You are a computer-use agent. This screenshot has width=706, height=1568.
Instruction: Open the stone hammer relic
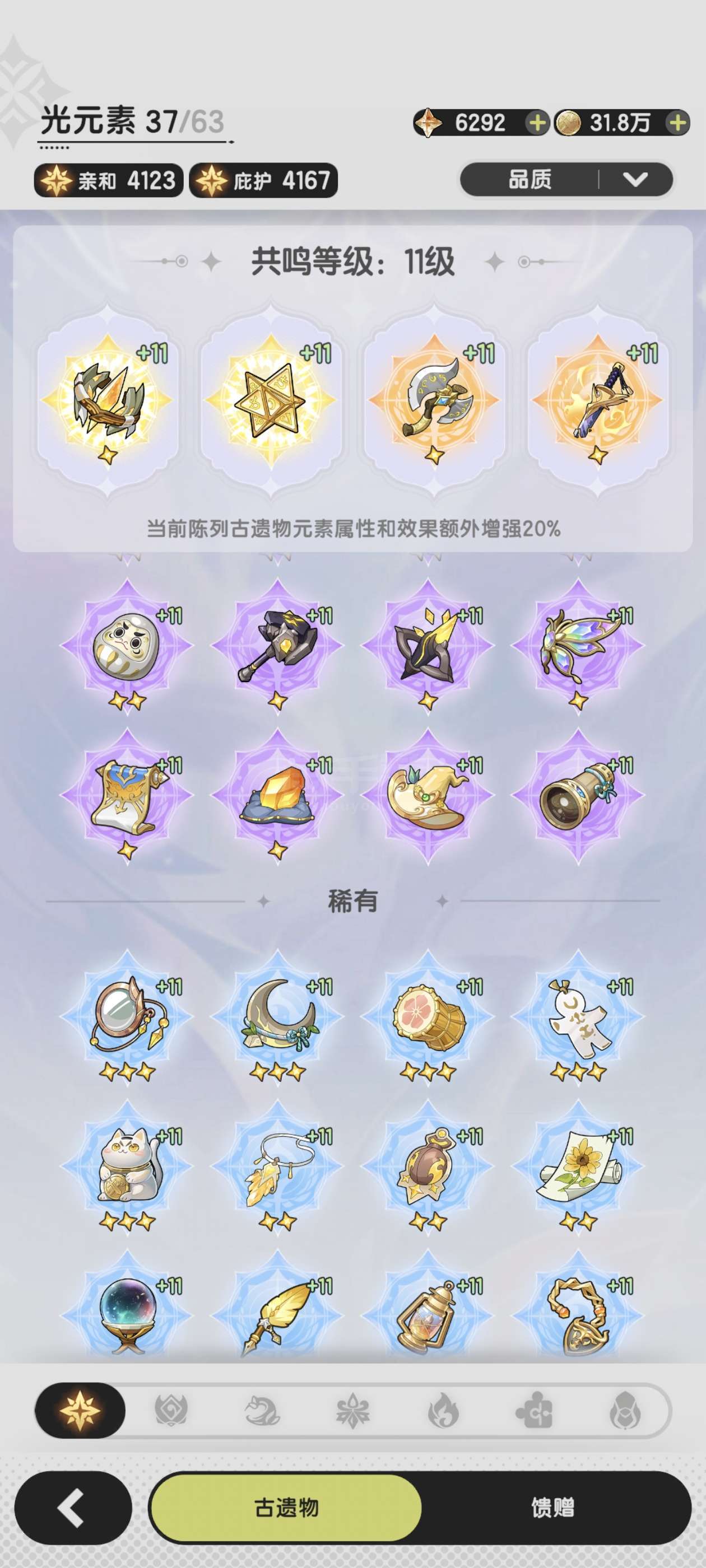coord(277,645)
